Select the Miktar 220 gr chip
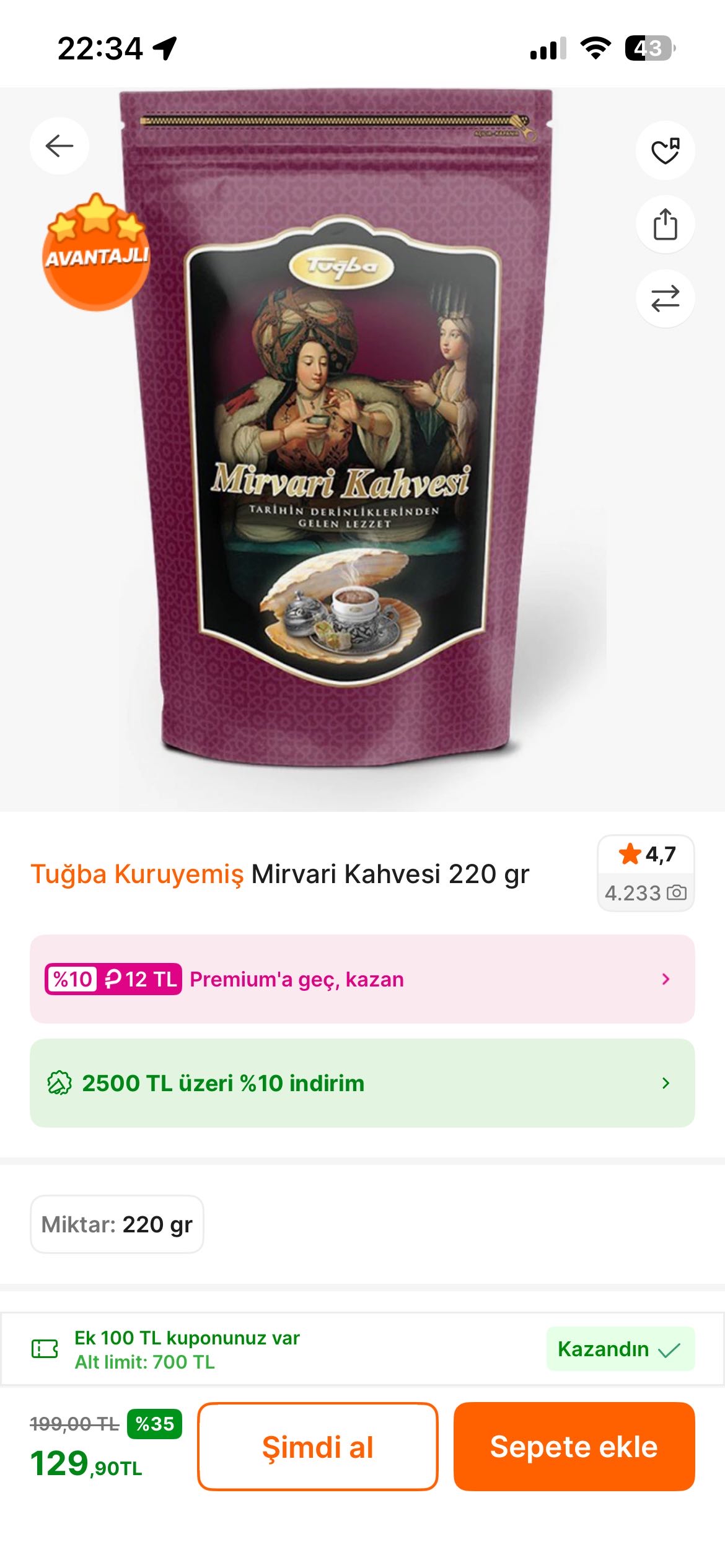The height and width of the screenshot is (1568, 725). pos(117,1224)
